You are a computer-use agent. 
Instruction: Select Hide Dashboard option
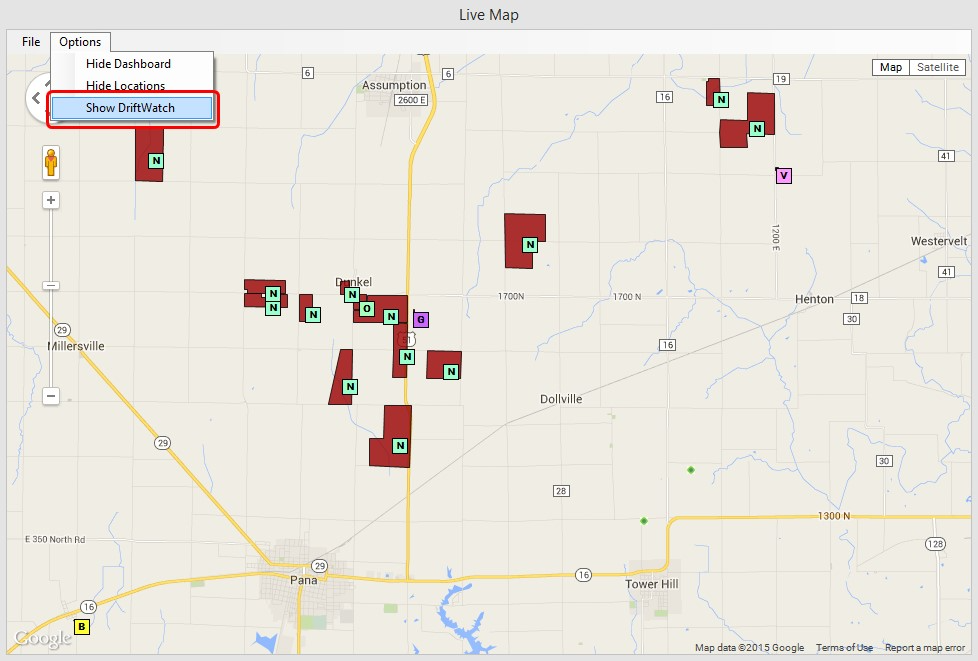pyautogui.click(x=128, y=64)
